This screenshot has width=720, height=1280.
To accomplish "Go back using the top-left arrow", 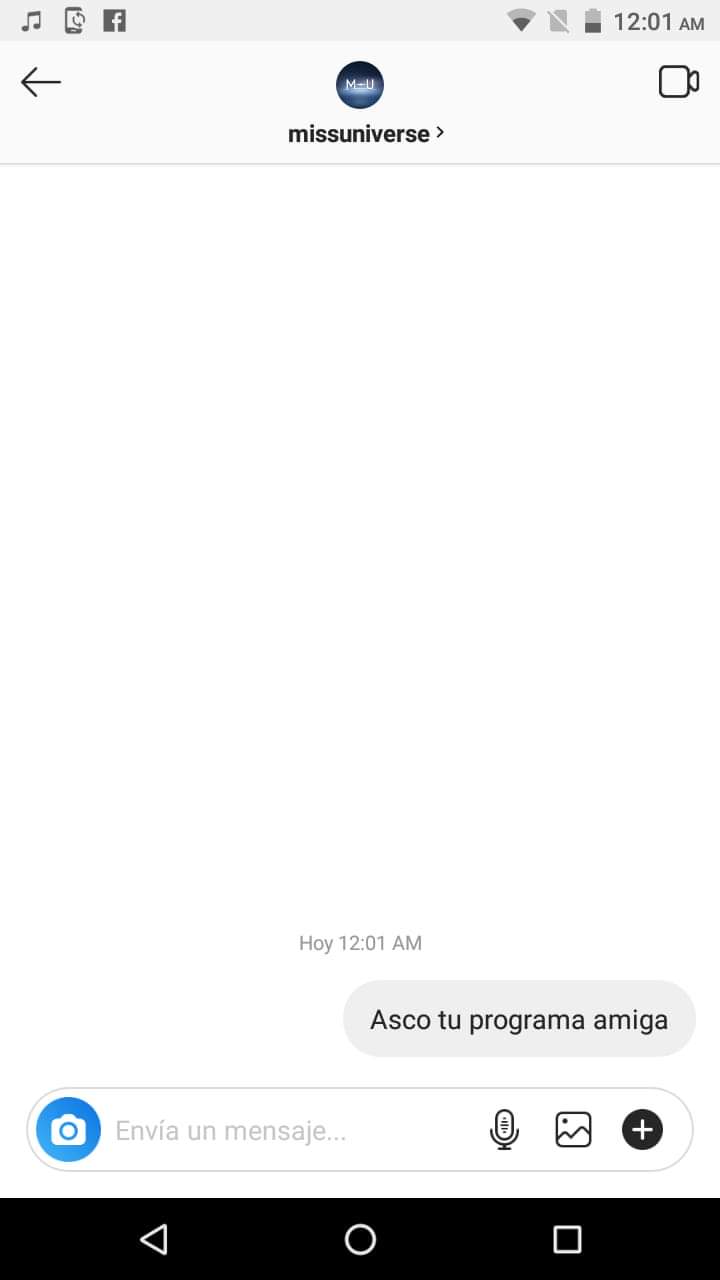I will (x=41, y=82).
